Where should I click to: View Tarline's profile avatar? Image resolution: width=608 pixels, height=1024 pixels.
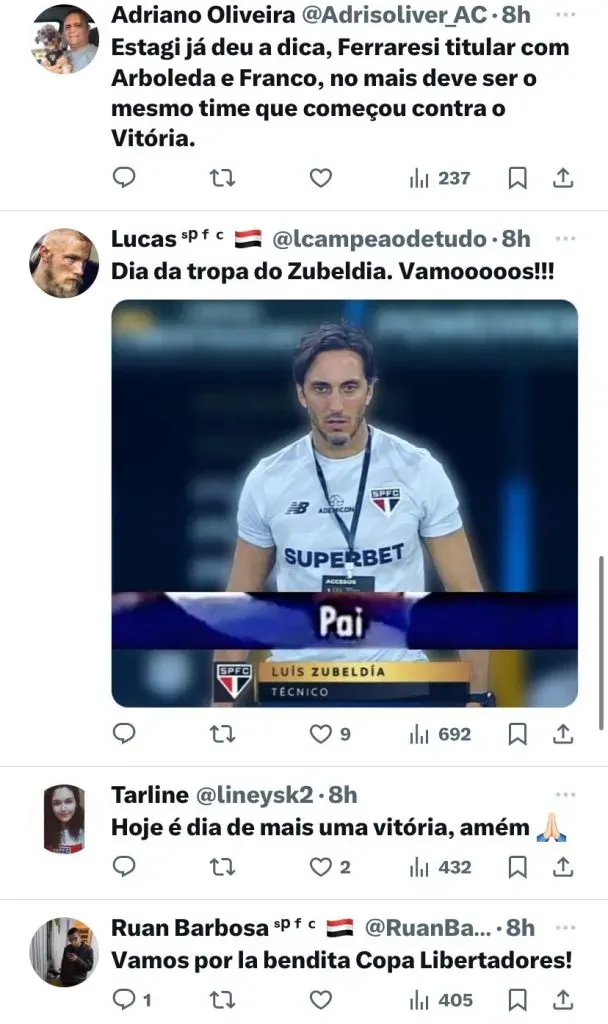(x=64, y=818)
